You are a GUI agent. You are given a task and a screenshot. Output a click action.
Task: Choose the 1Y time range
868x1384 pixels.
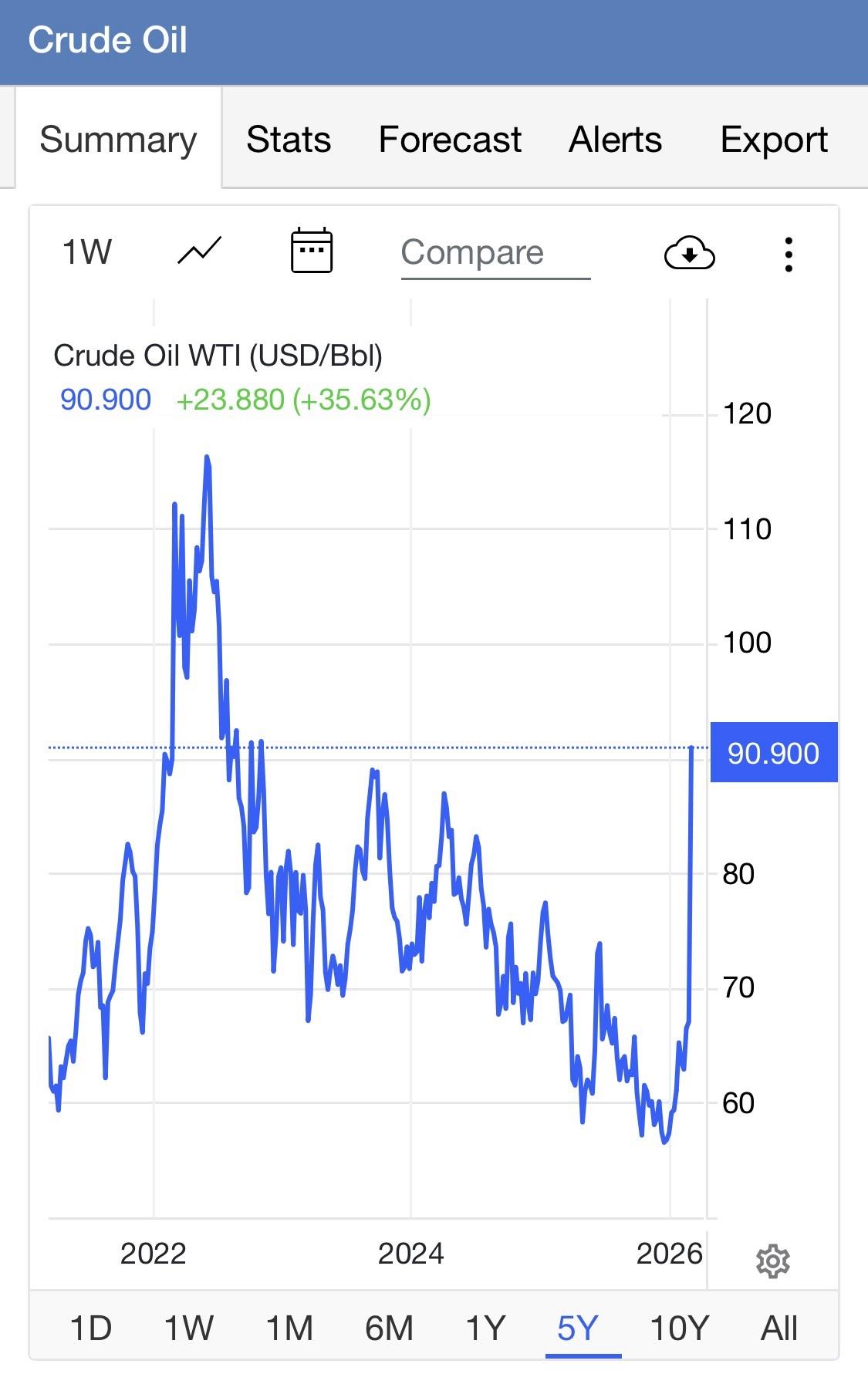tap(485, 1328)
